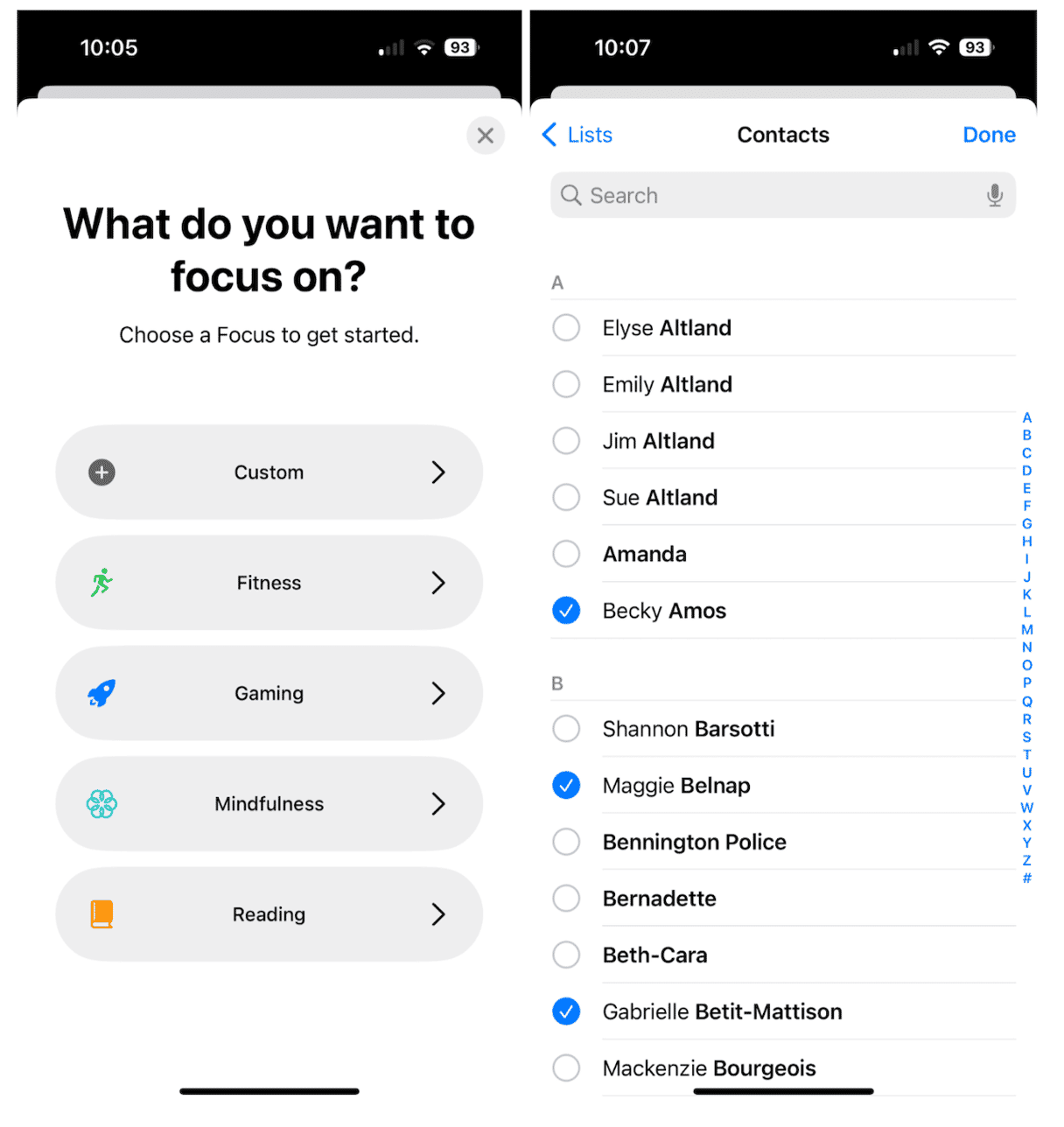Go back to Lists
The width and height of the screenshot is (1064, 1127).
tap(577, 135)
